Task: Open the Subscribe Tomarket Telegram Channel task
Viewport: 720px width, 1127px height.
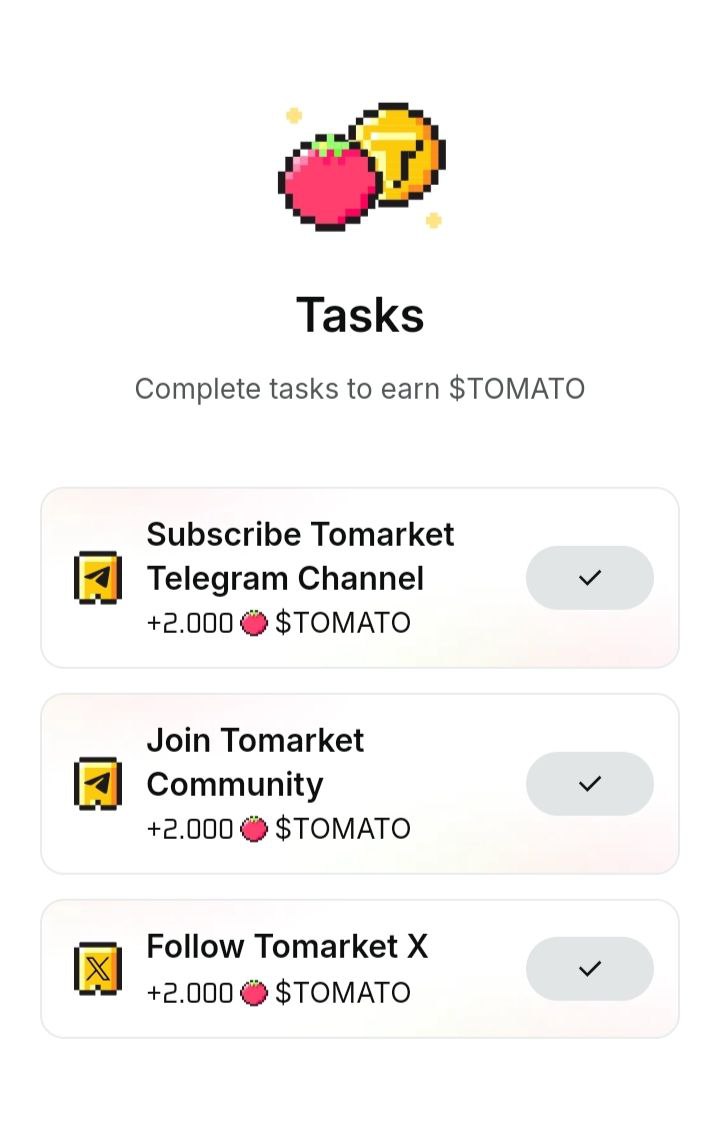Action: (300, 577)
